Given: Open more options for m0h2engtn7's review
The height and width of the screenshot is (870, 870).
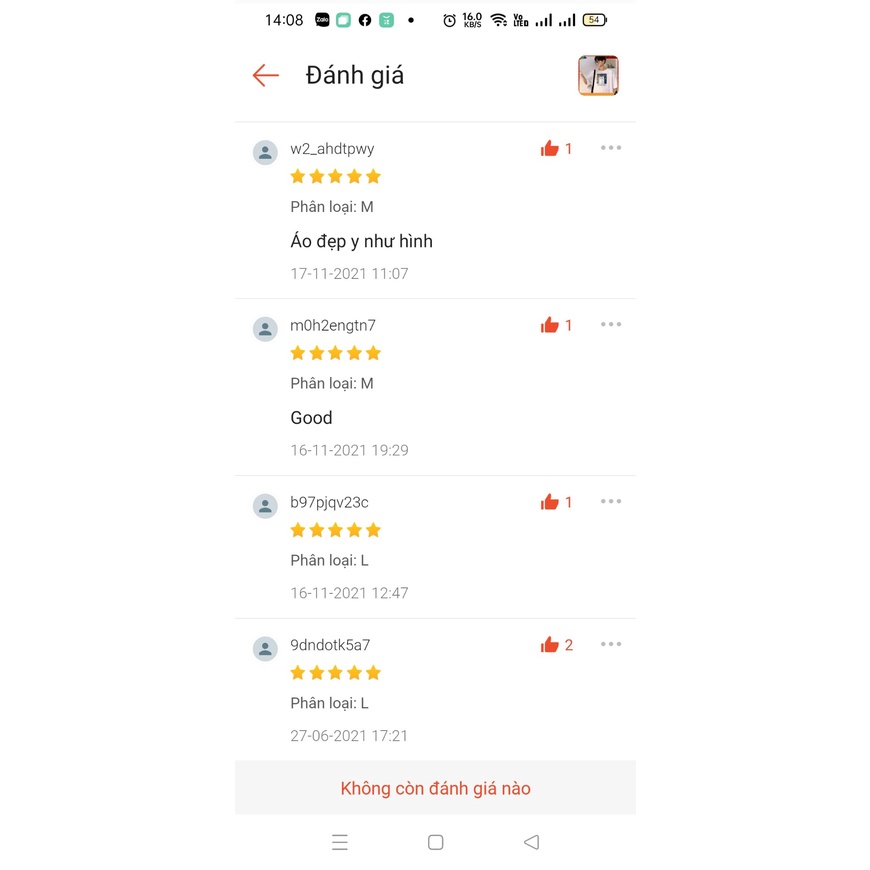Looking at the screenshot, I should point(611,324).
